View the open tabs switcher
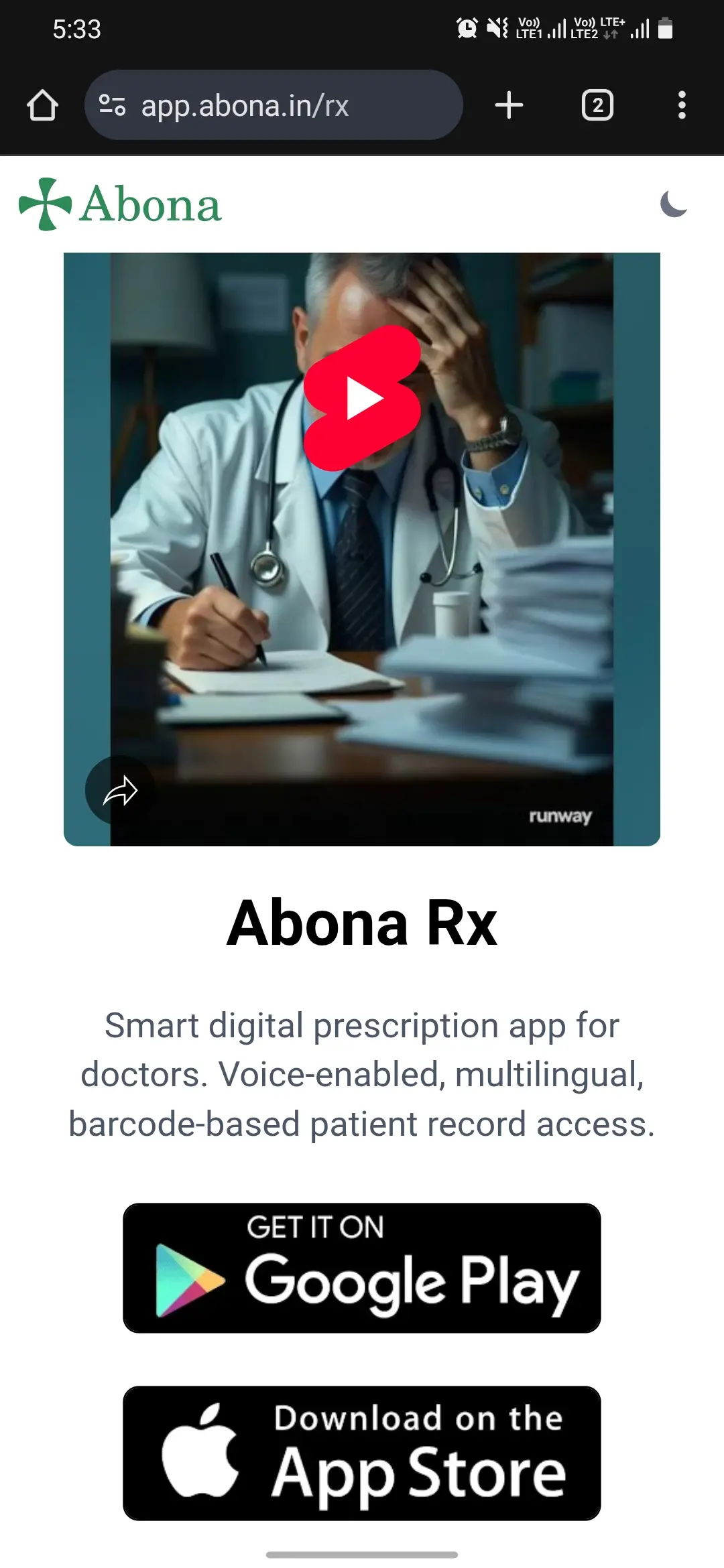The width and height of the screenshot is (724, 1568). [597, 105]
